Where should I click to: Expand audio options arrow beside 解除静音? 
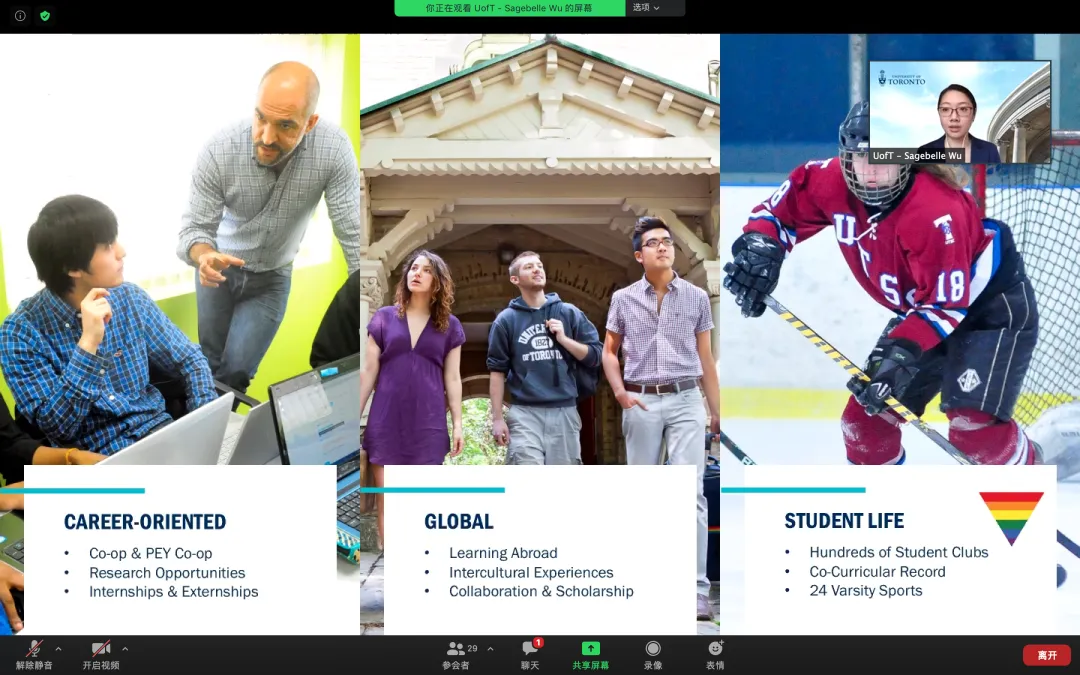pos(58,649)
